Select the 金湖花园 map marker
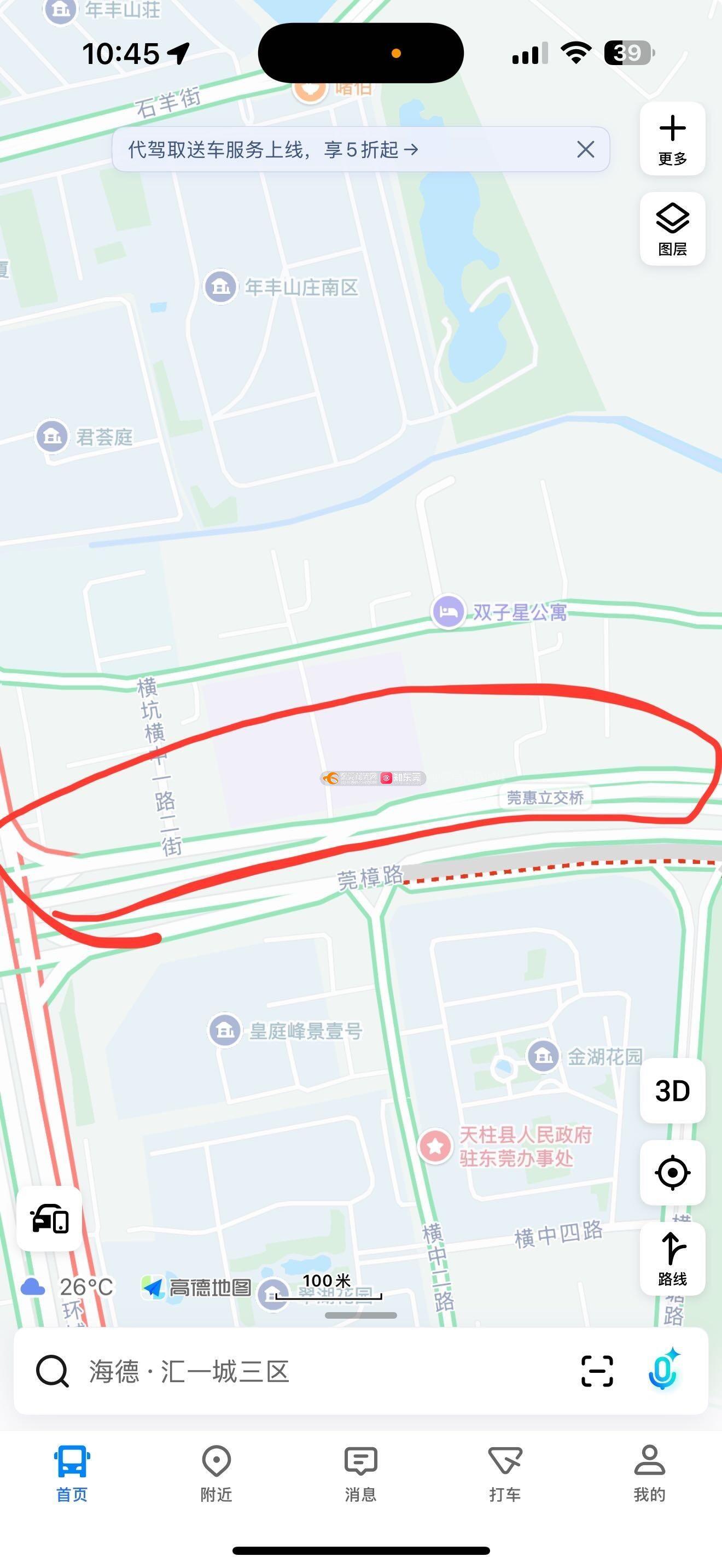 point(543,1056)
